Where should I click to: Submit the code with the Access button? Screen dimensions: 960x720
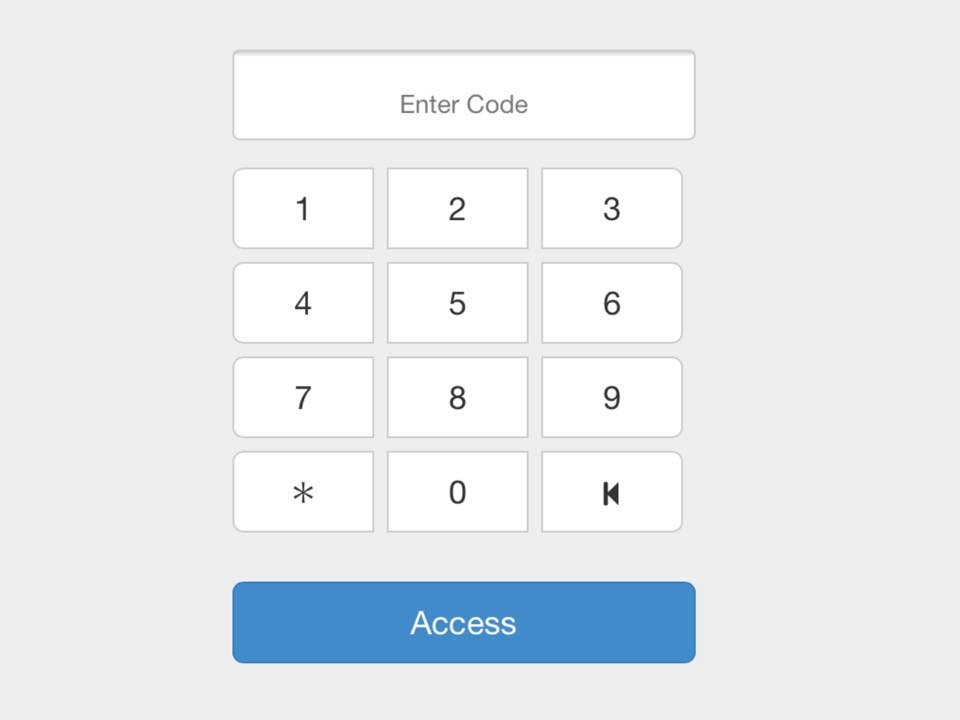tap(463, 622)
